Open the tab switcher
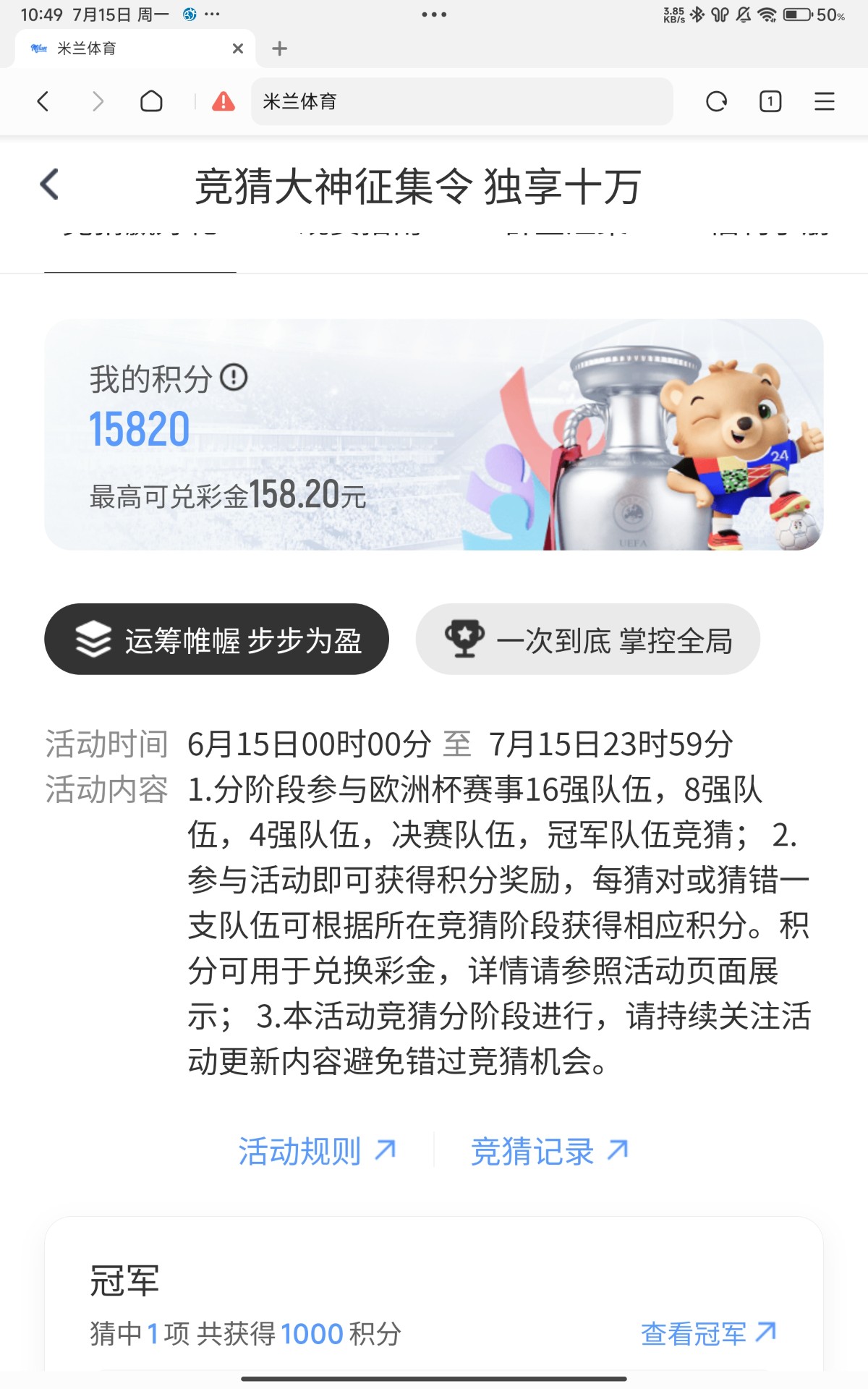 [770, 101]
